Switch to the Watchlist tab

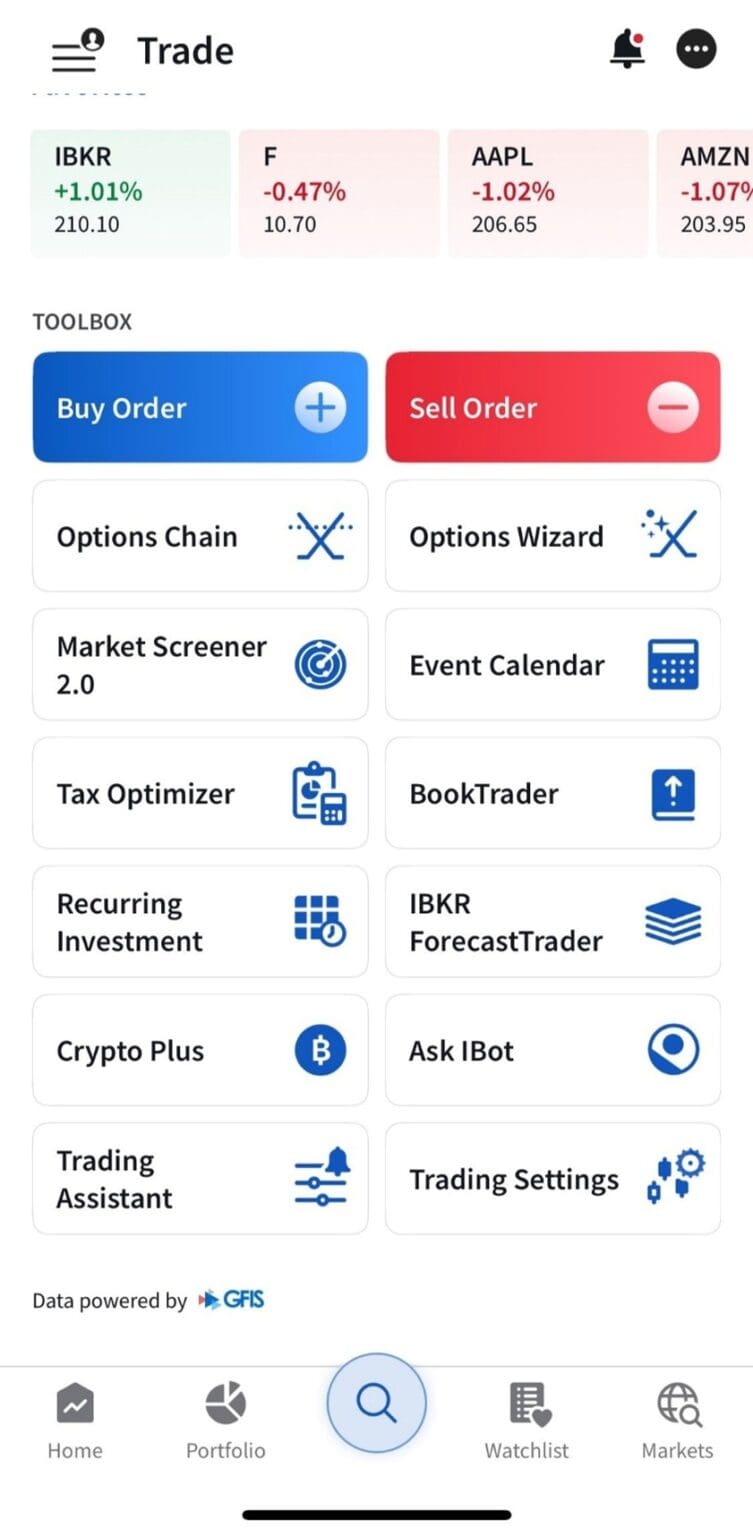click(526, 1417)
